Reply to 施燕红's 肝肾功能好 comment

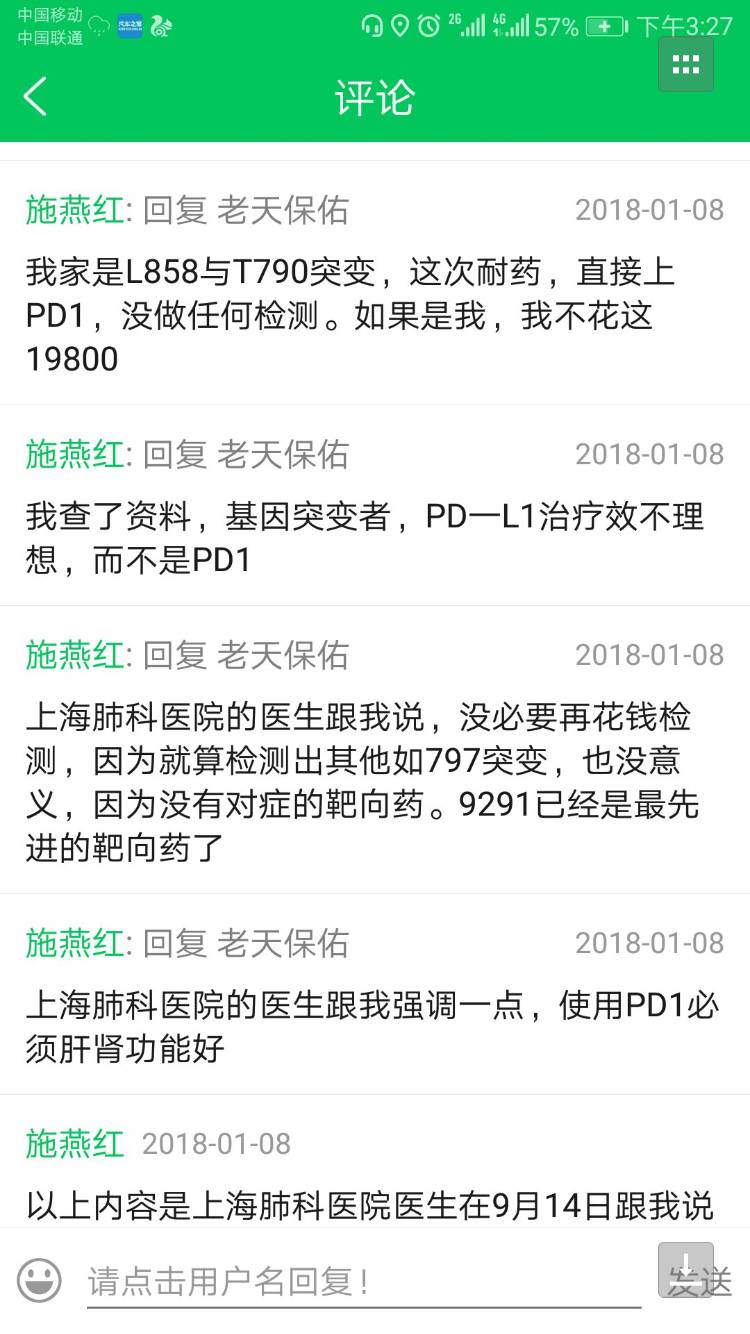coord(75,943)
